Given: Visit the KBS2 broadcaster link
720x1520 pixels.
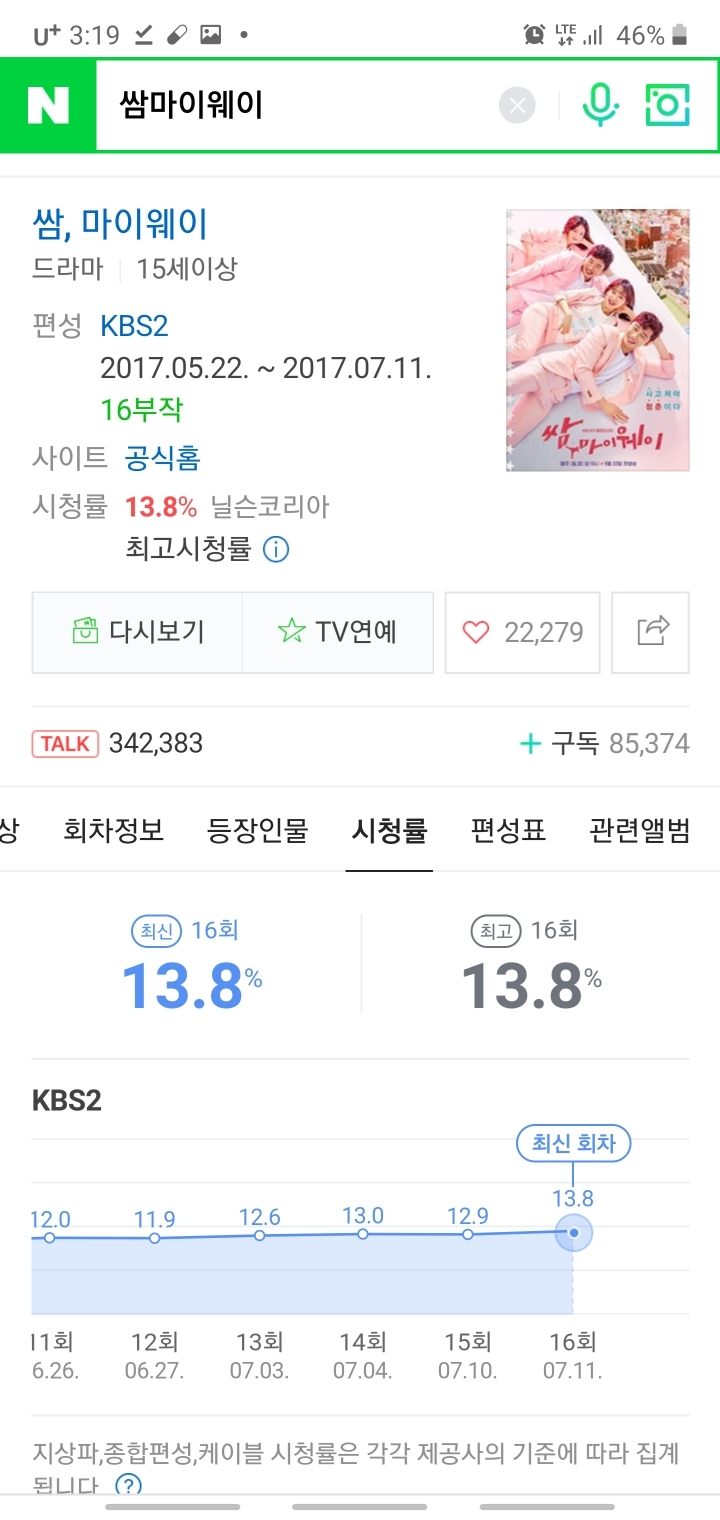Looking at the screenshot, I should click(x=134, y=324).
